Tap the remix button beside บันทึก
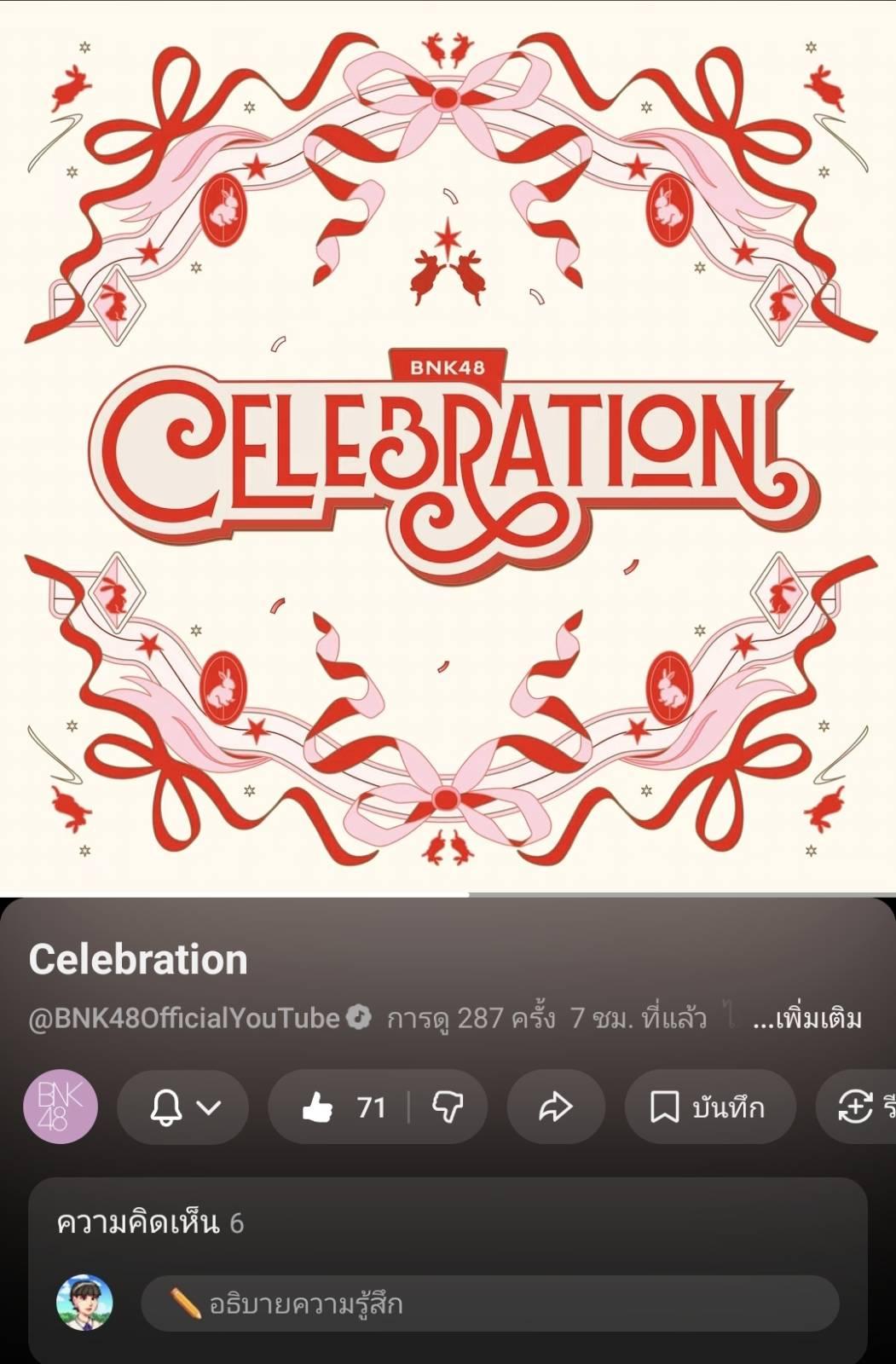896x1364 pixels. [x=856, y=1107]
